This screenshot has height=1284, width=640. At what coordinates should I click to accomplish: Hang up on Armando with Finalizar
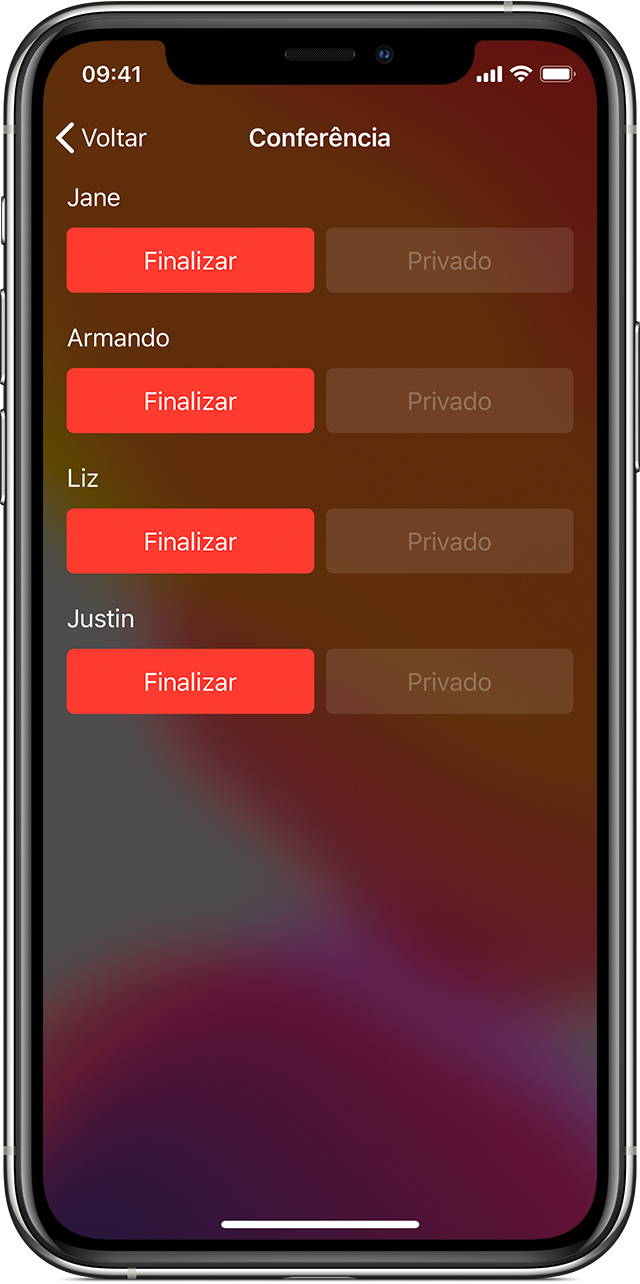tap(190, 401)
